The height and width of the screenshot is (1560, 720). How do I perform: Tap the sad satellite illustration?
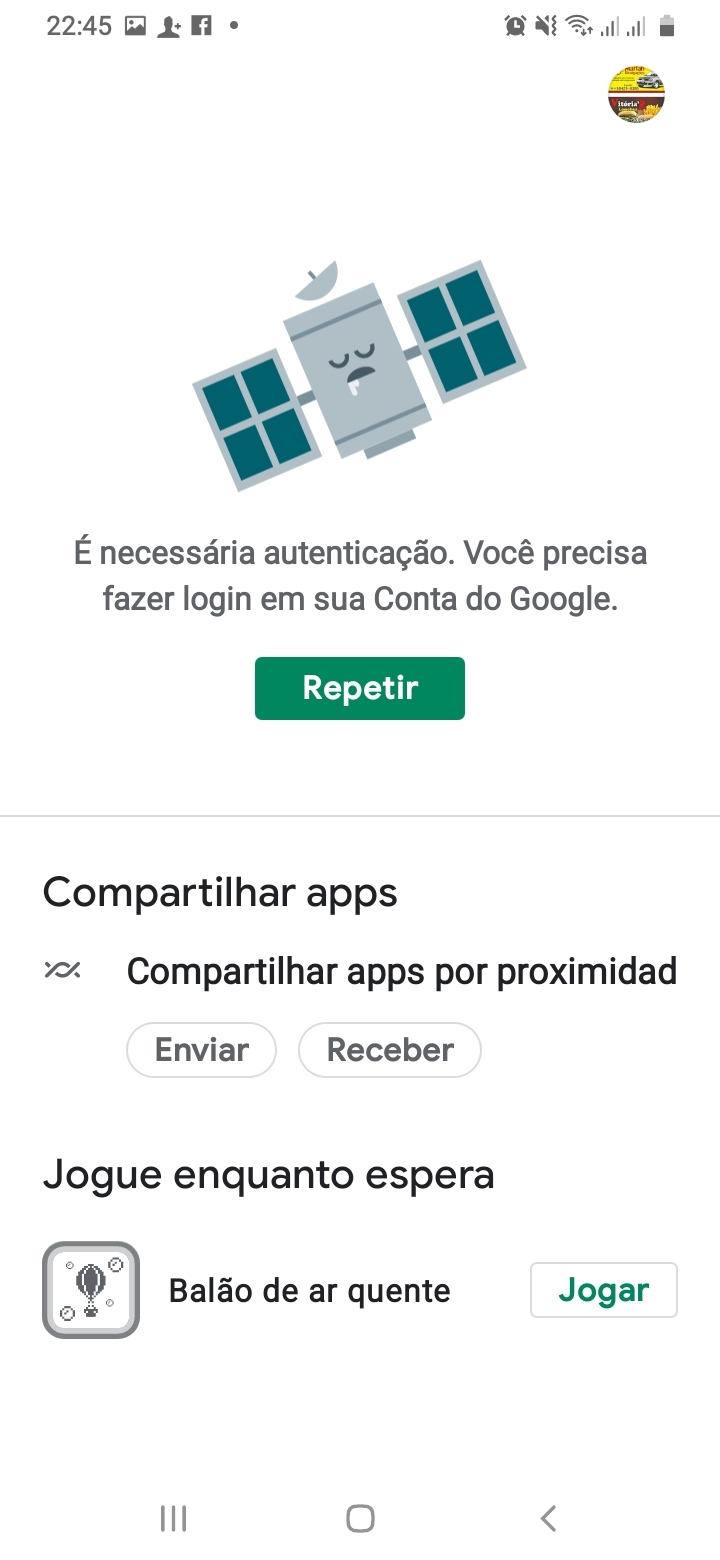360,375
